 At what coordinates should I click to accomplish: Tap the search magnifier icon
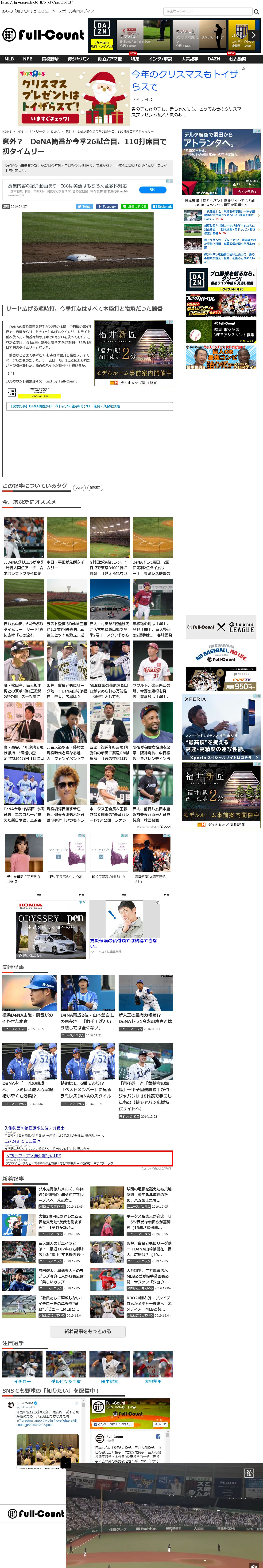pos(256,12)
